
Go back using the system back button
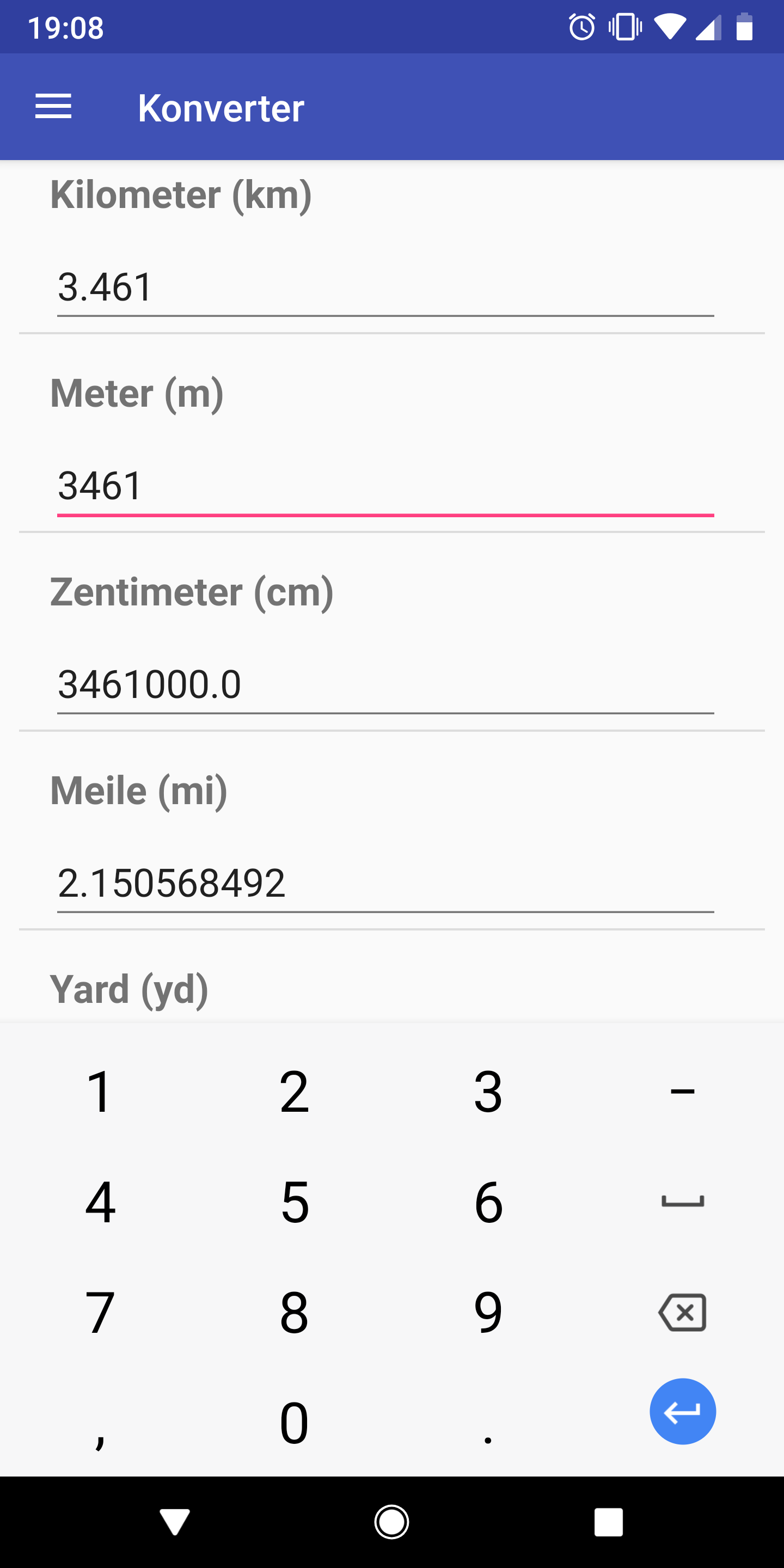175,1522
